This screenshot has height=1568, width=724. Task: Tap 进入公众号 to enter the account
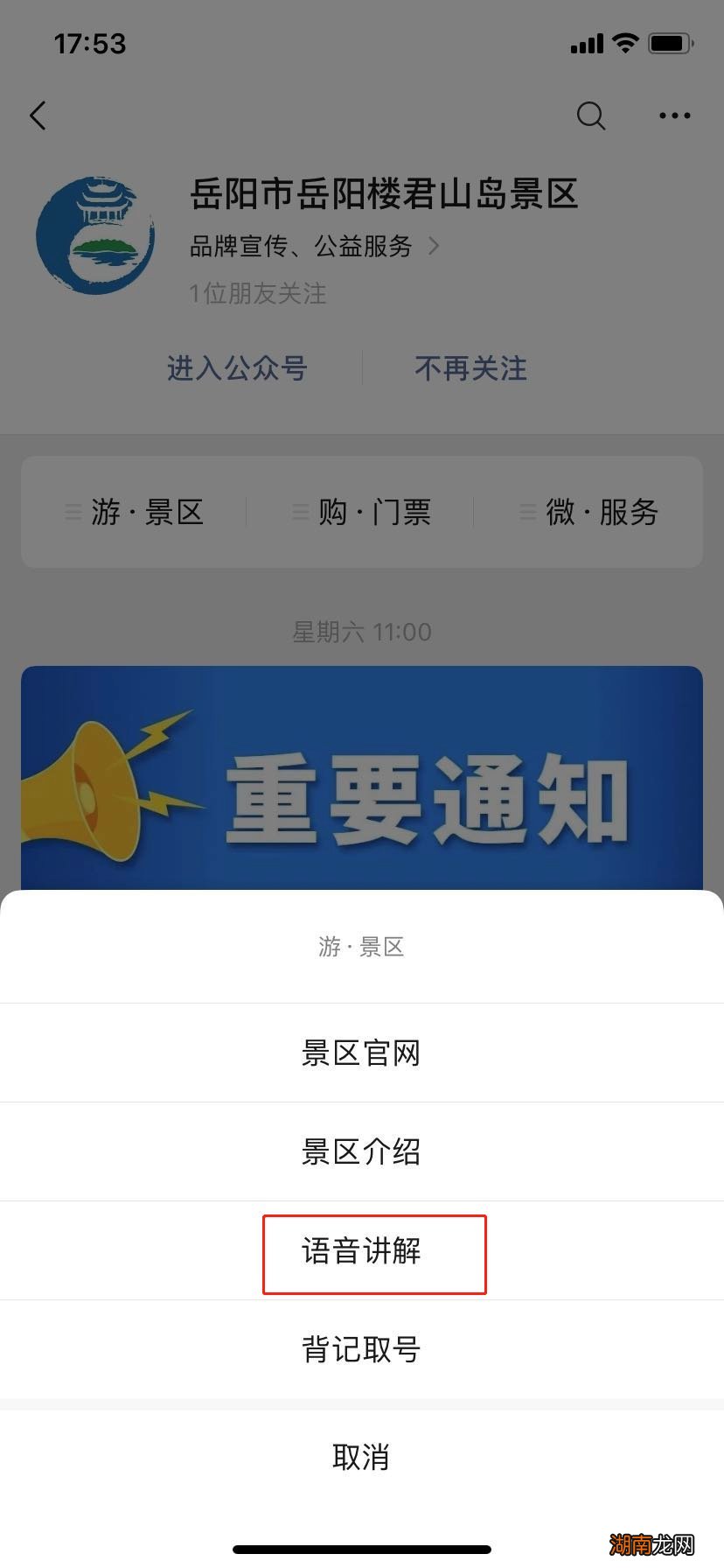[x=236, y=368]
